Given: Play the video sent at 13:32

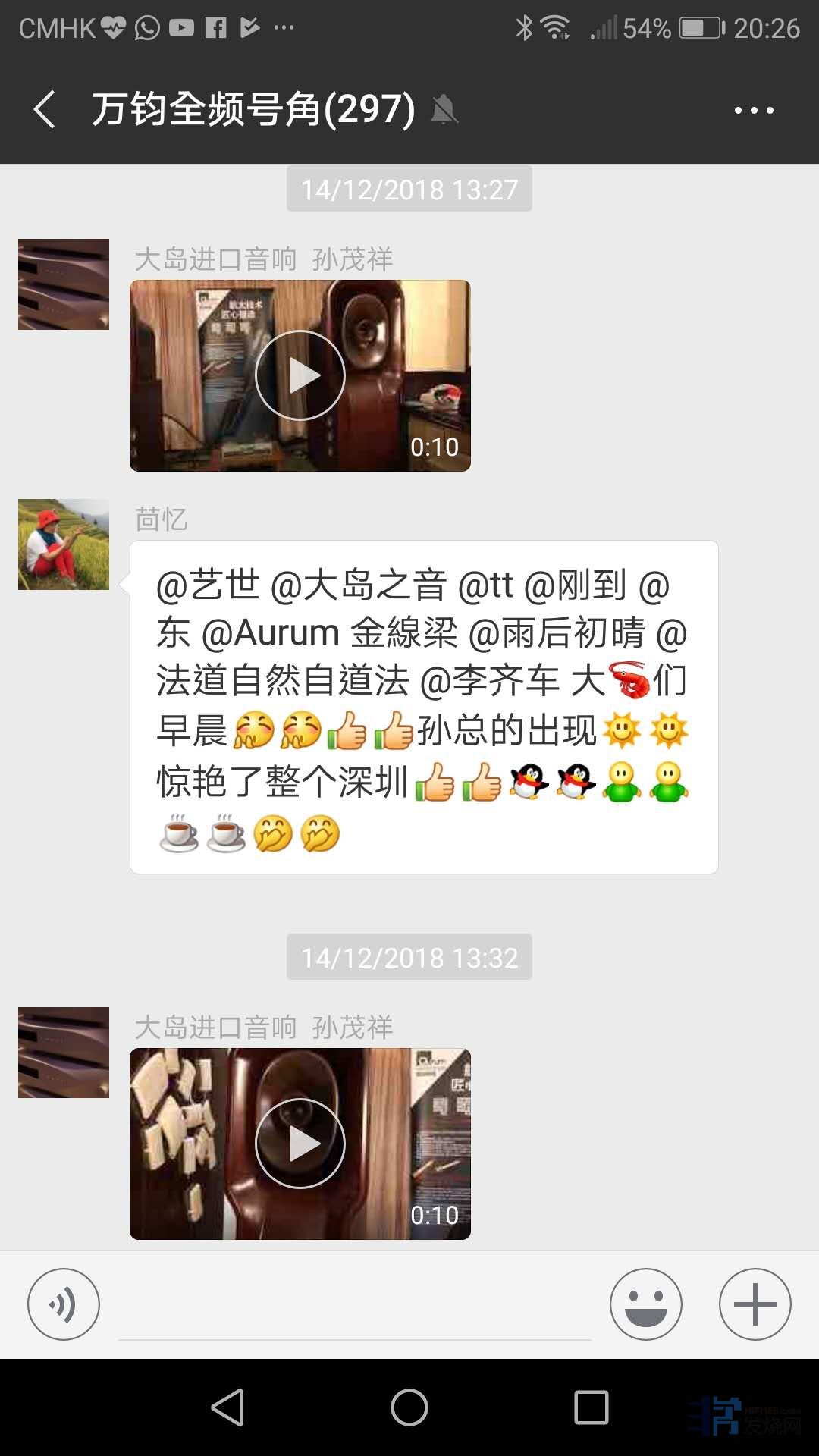Looking at the screenshot, I should [x=300, y=1144].
